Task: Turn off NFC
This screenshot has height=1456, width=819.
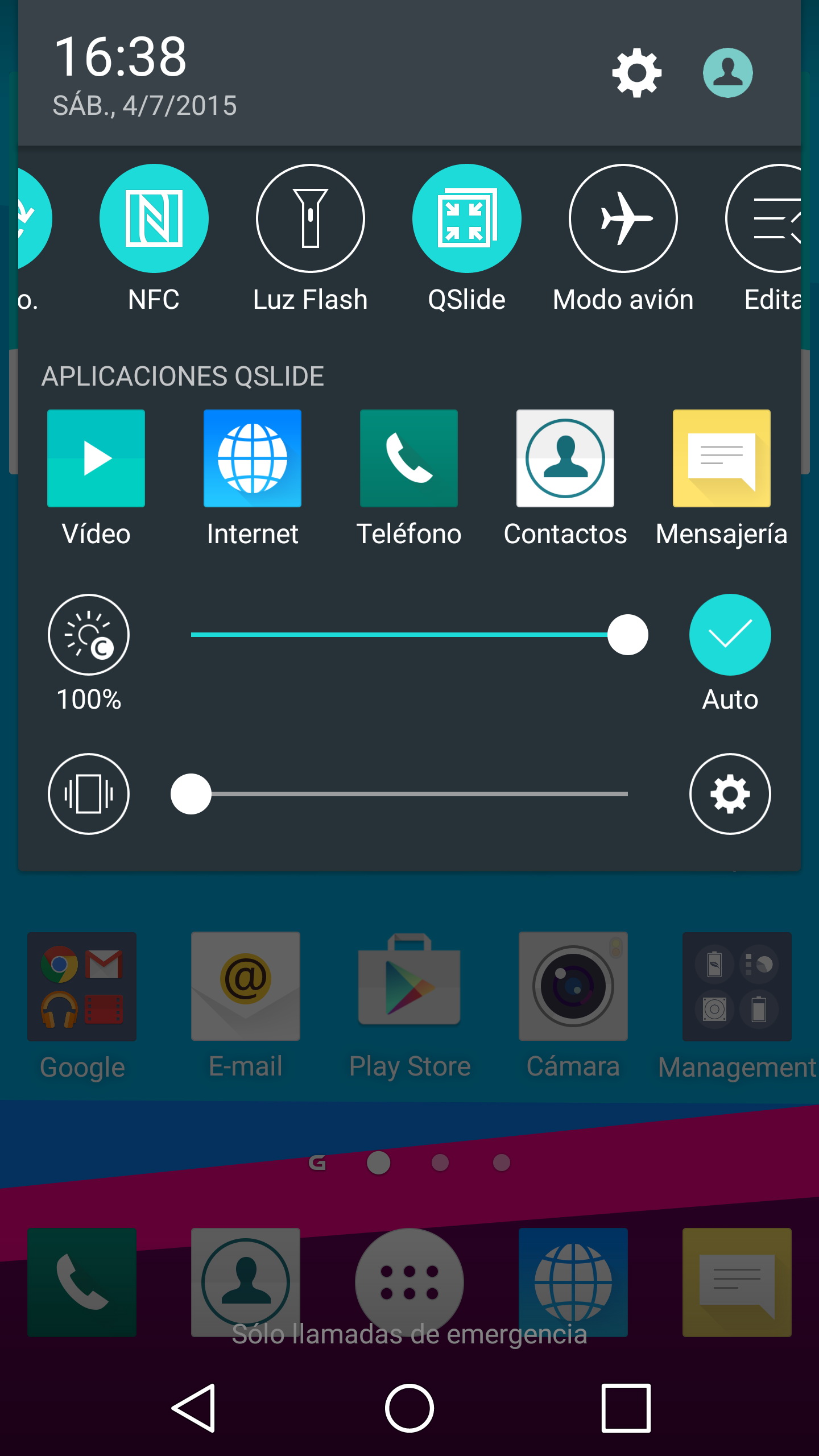Action: click(x=154, y=218)
